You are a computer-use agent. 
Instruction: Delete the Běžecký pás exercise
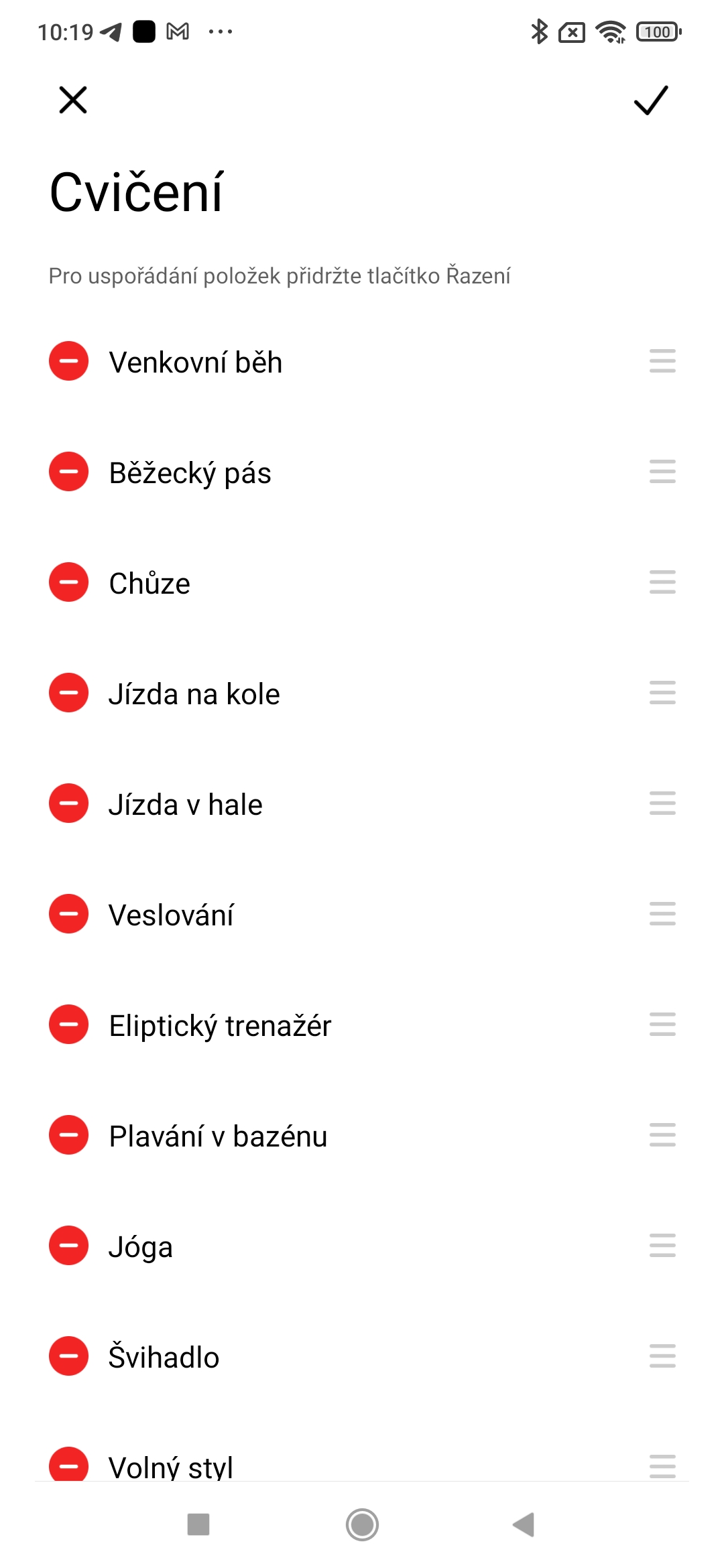pyautogui.click(x=68, y=472)
